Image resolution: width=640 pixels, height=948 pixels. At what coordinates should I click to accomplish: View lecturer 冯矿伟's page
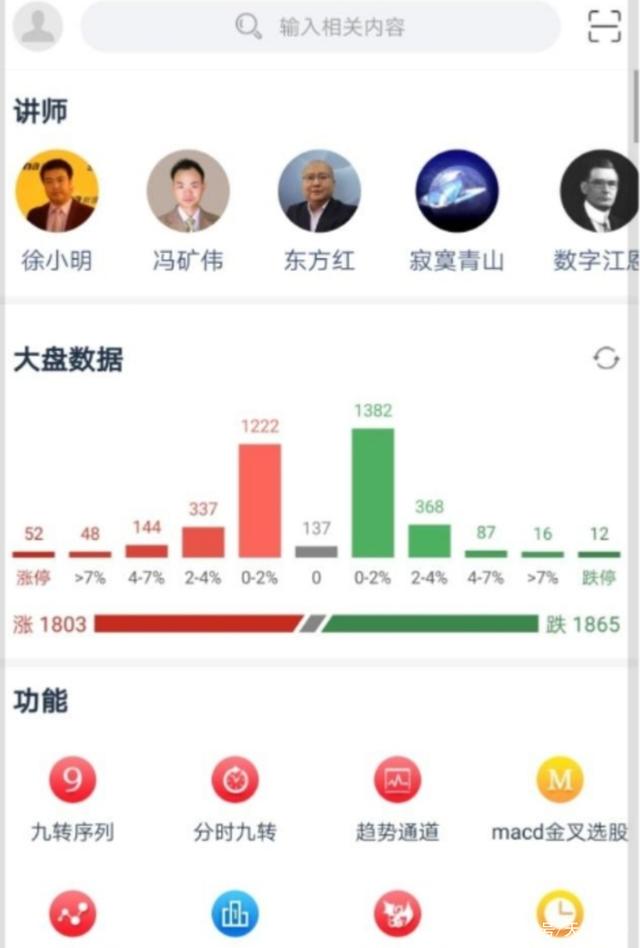coord(188,191)
